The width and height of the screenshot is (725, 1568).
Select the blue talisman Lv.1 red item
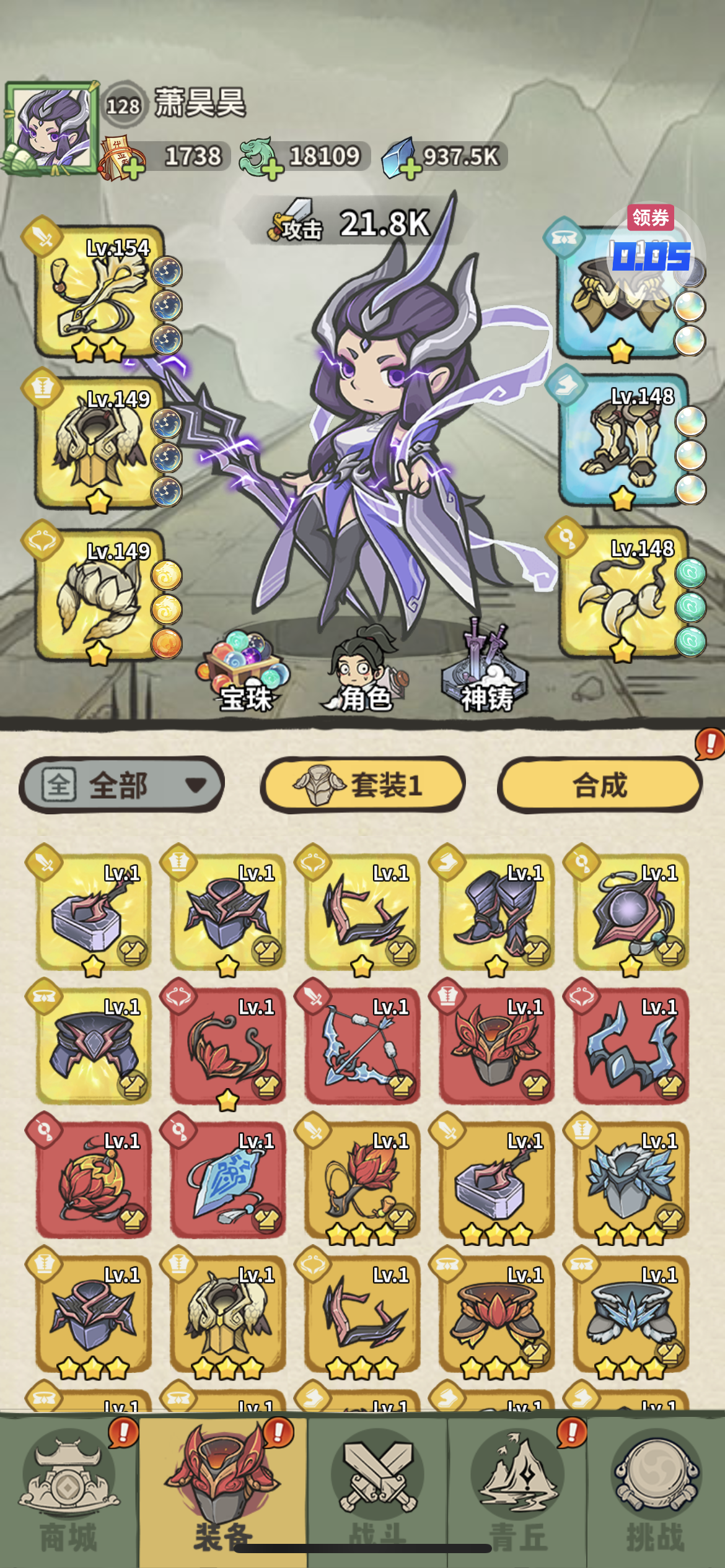pyautogui.click(x=227, y=1180)
